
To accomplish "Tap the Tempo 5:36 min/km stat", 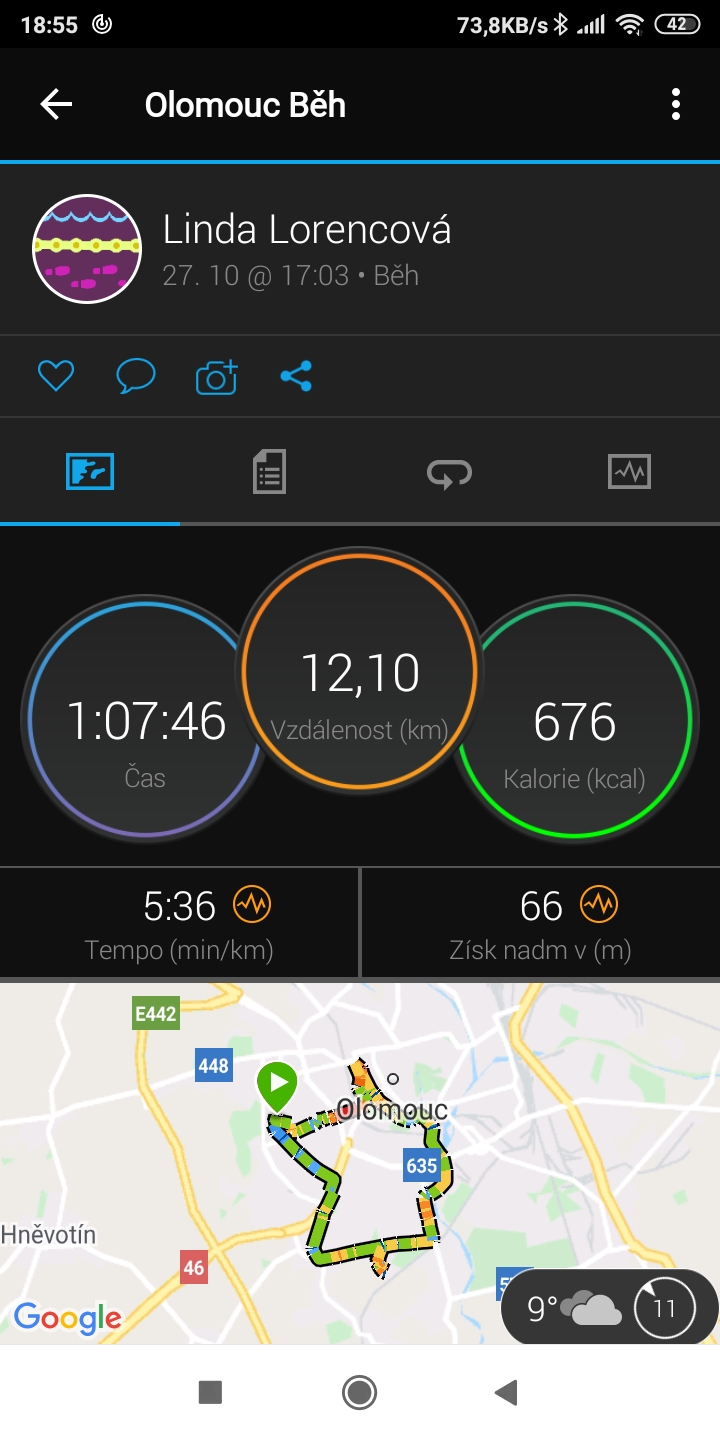I will pos(179,923).
